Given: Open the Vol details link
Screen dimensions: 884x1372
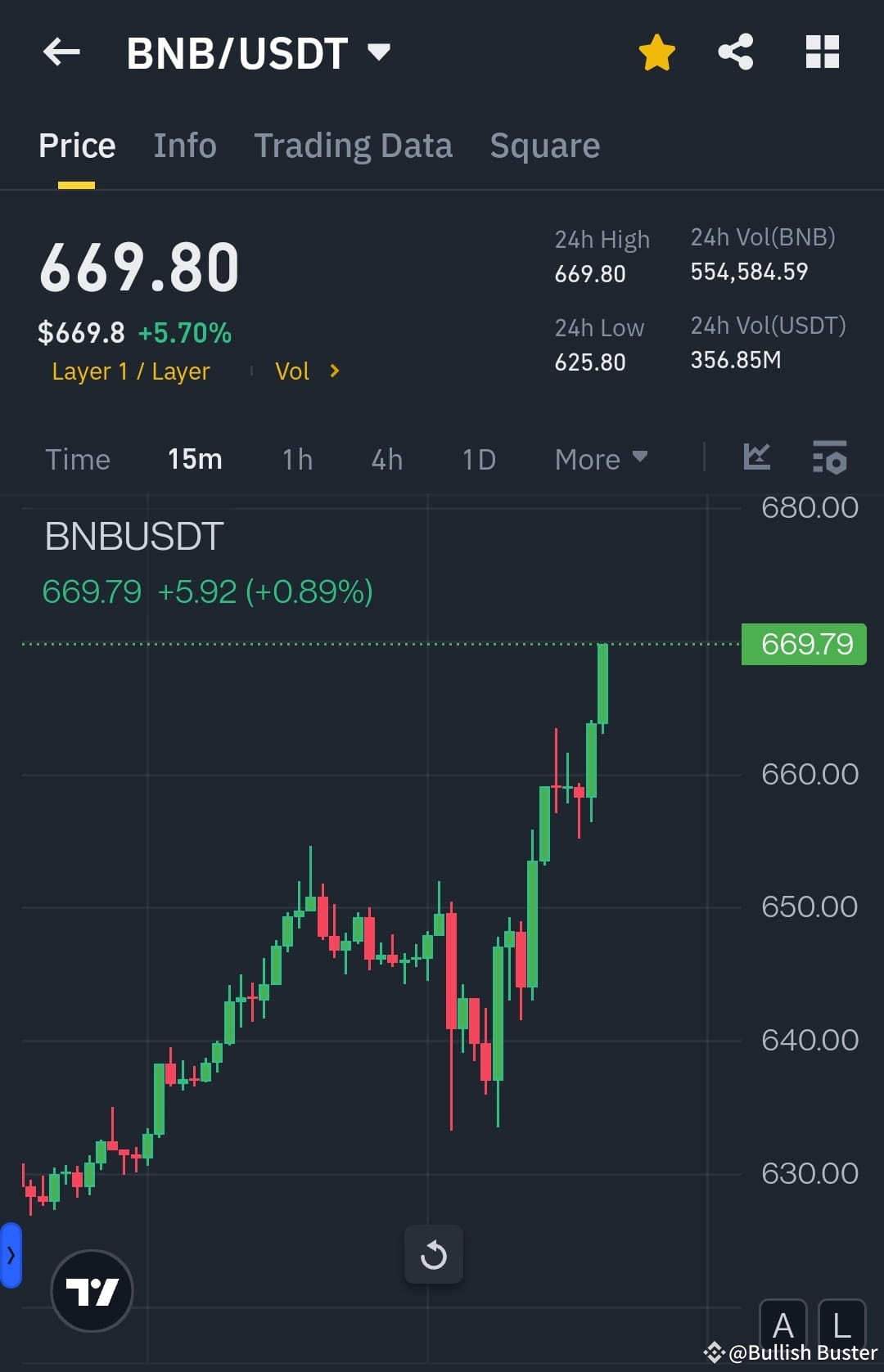Looking at the screenshot, I should click(307, 371).
